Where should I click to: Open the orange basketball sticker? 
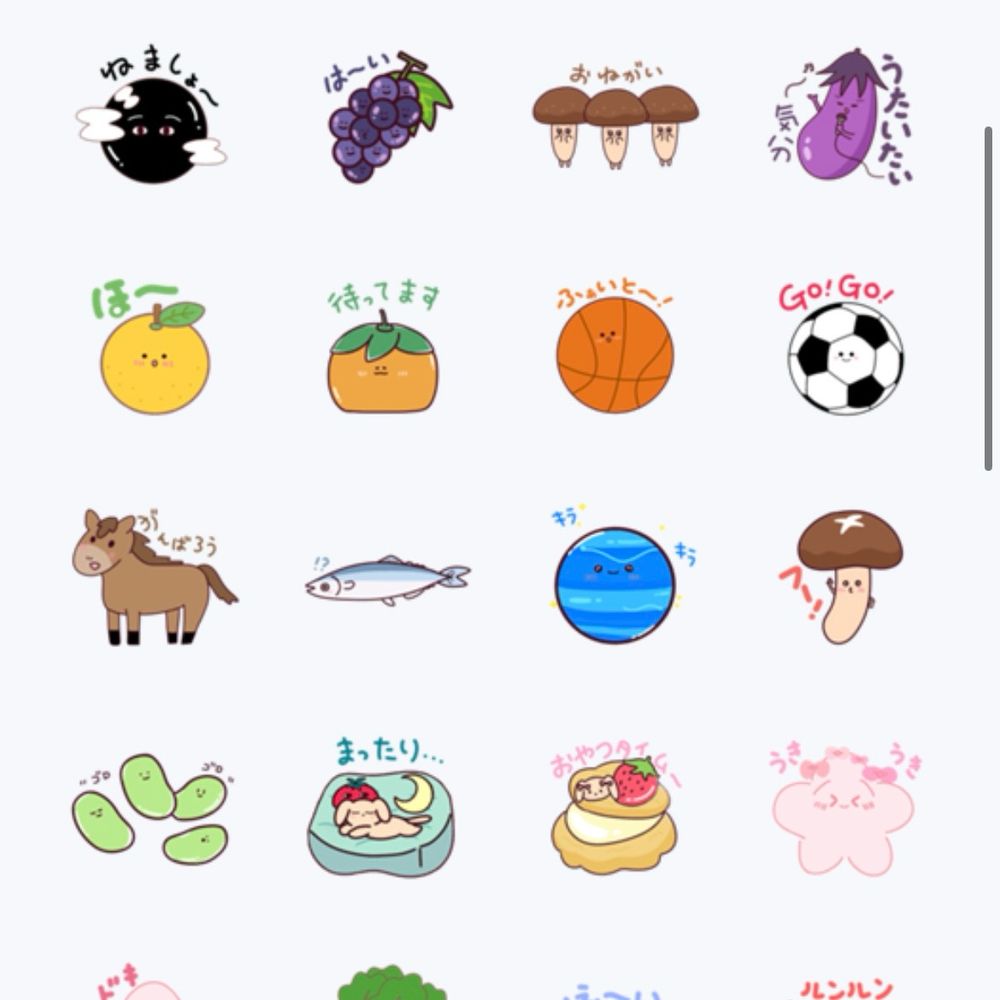(x=614, y=352)
